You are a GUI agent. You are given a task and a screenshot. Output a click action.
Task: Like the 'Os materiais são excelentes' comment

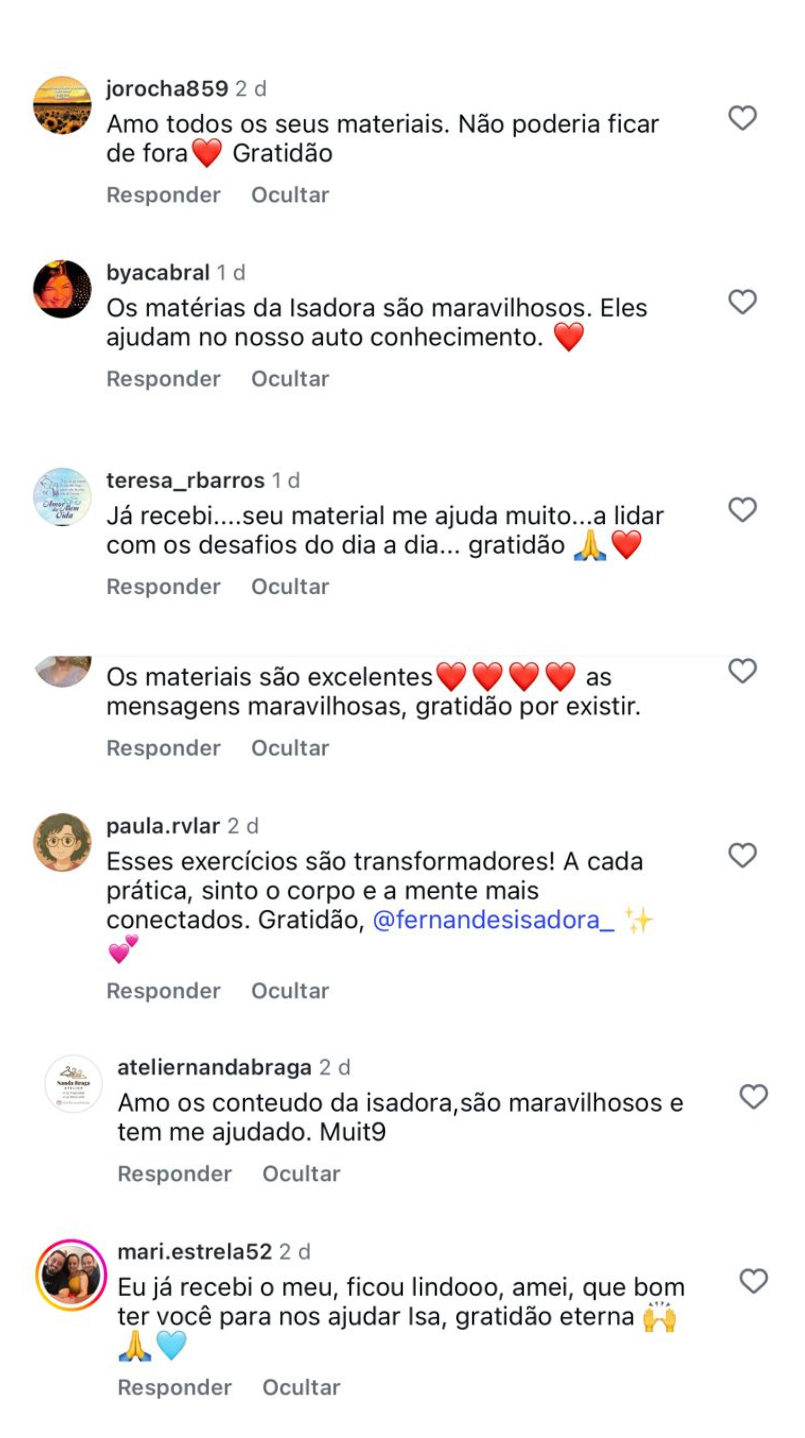[742, 671]
